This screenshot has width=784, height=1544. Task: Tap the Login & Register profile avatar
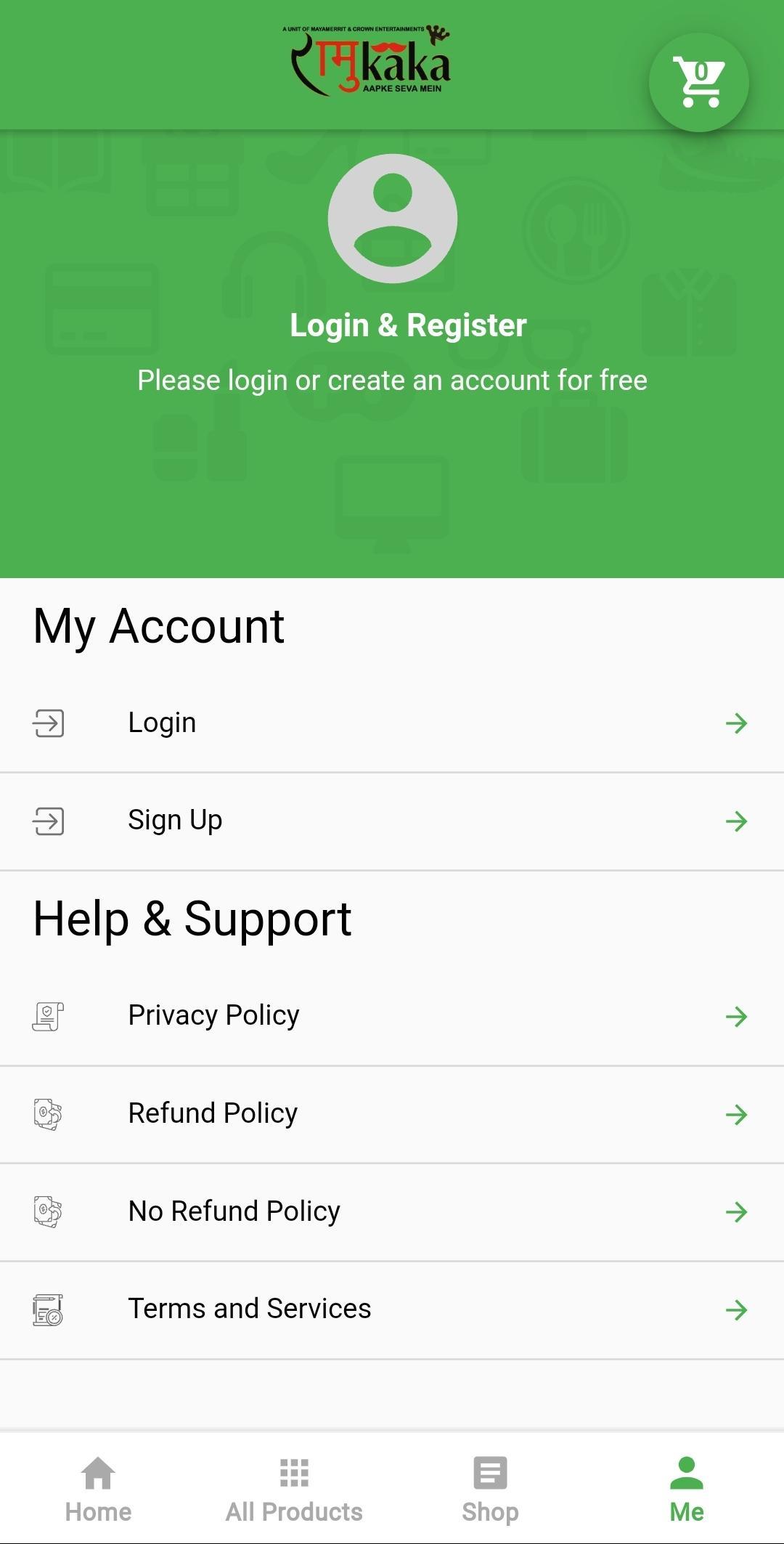(x=392, y=219)
